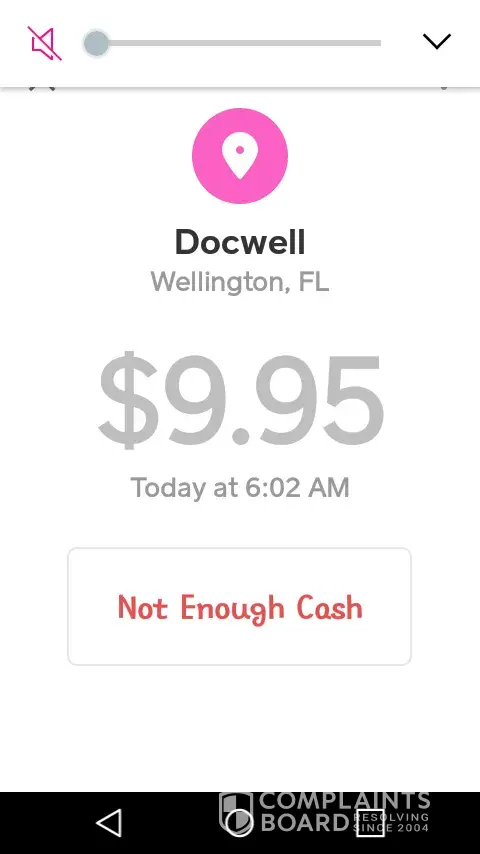Expand the volume panel chevron
The height and width of the screenshot is (854, 480).
tap(436, 41)
